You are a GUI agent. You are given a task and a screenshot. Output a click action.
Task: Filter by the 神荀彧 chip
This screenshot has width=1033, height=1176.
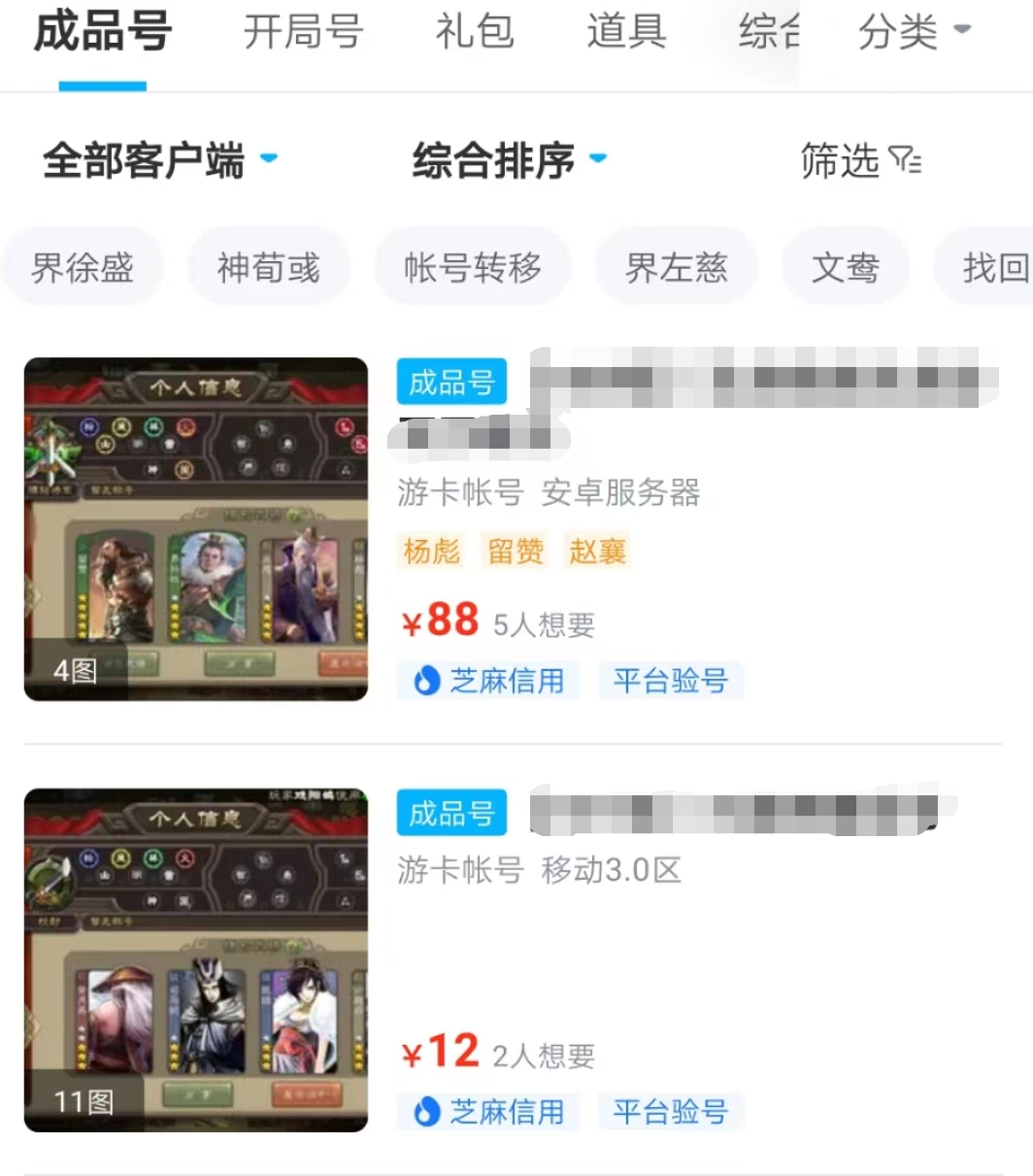pos(268,267)
